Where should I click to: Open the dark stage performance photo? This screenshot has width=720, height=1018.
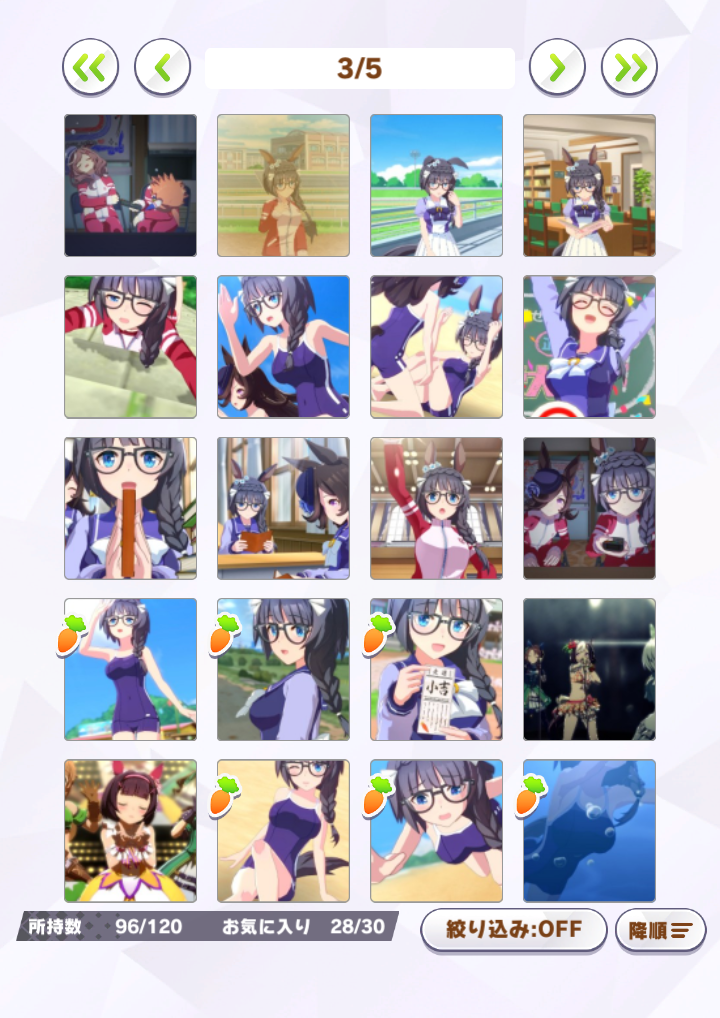pos(589,669)
